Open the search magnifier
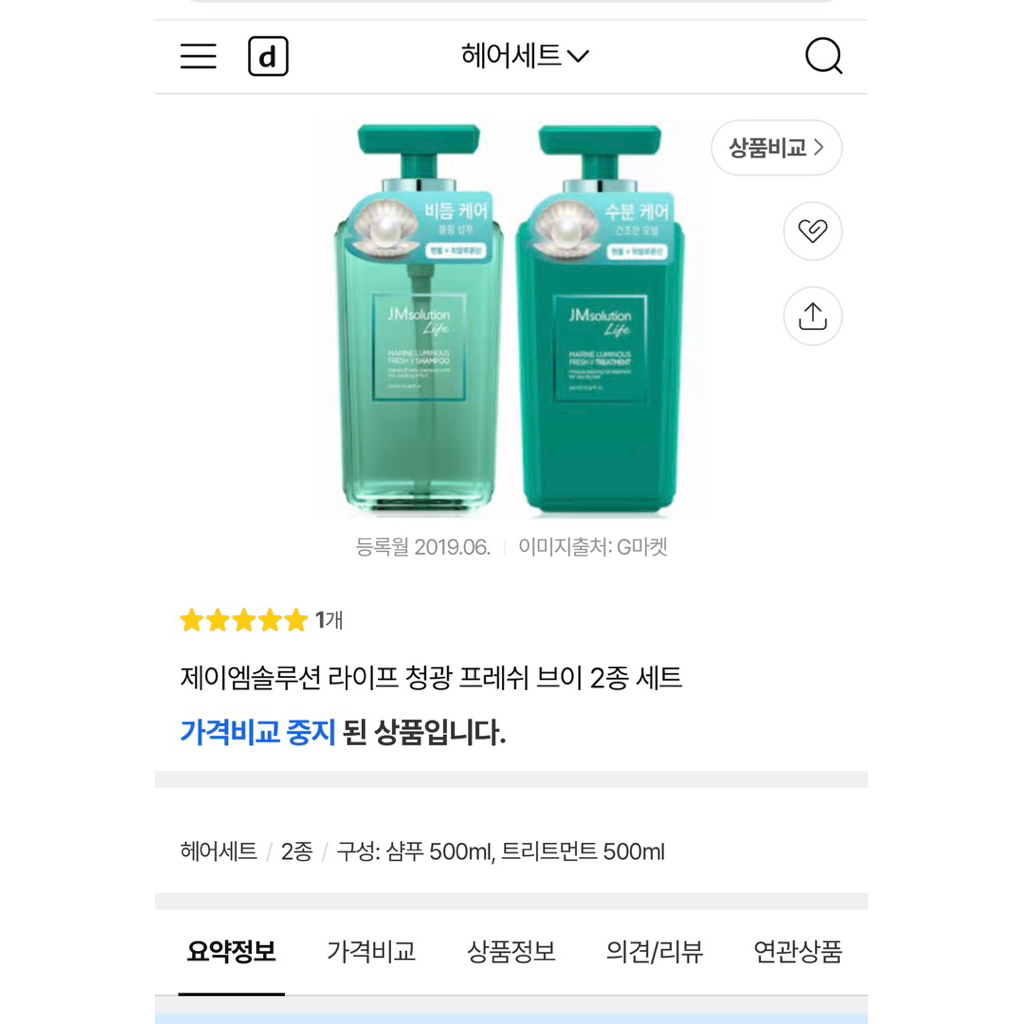 (x=823, y=57)
